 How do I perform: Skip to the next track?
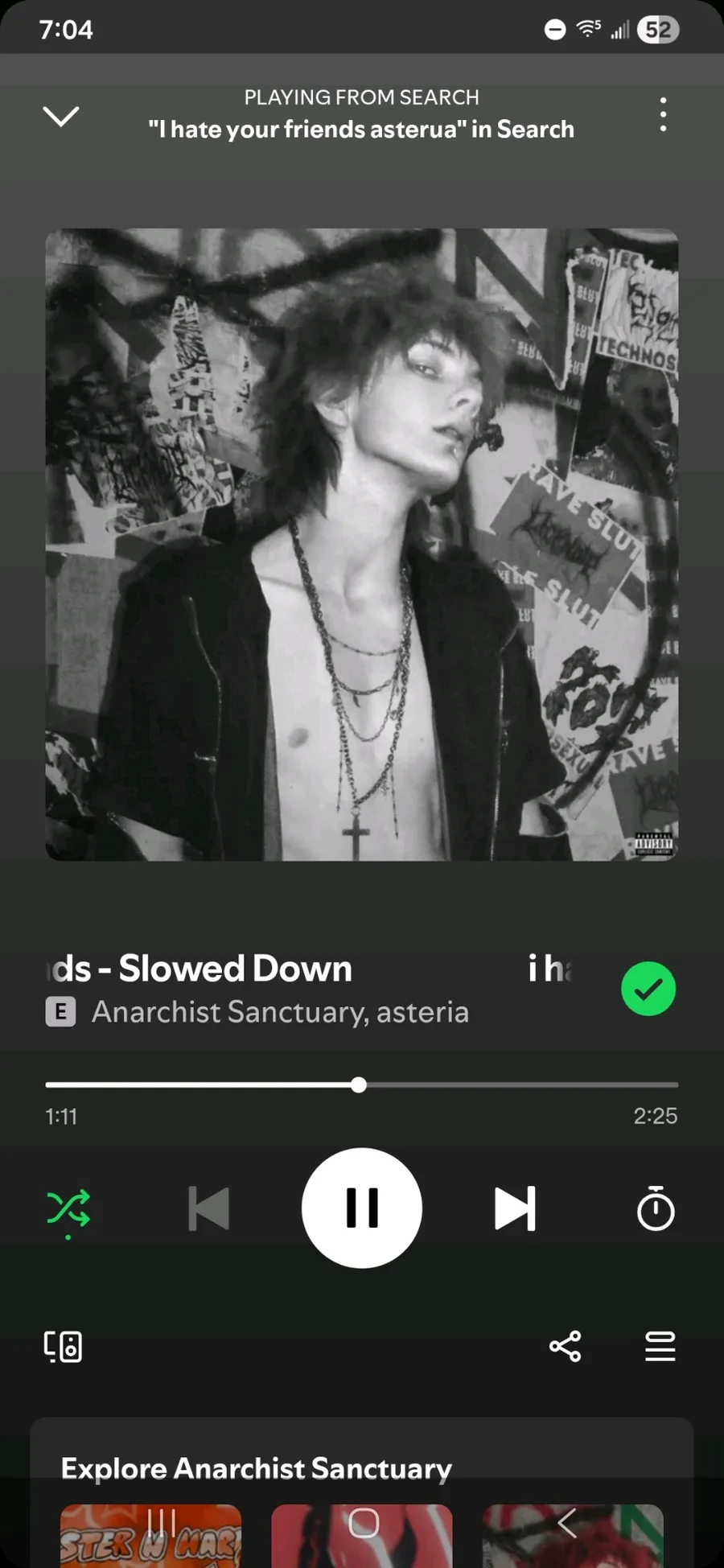click(515, 1208)
